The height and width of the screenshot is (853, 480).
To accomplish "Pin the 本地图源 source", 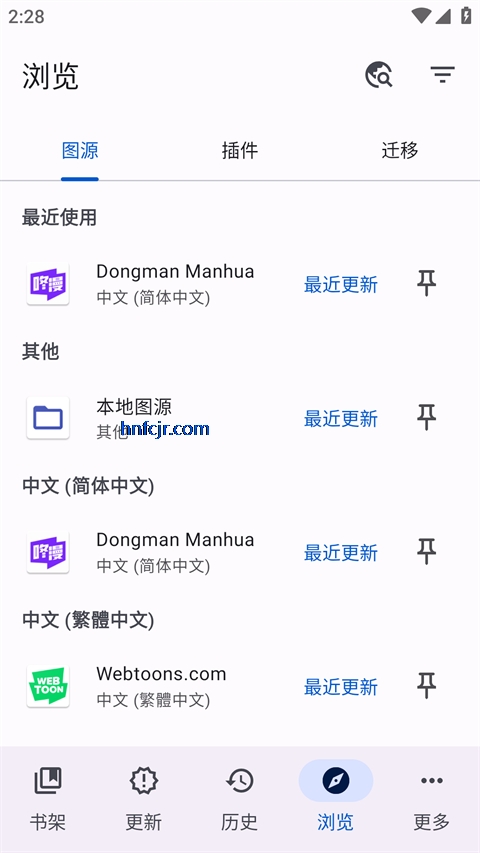I will coord(427,418).
